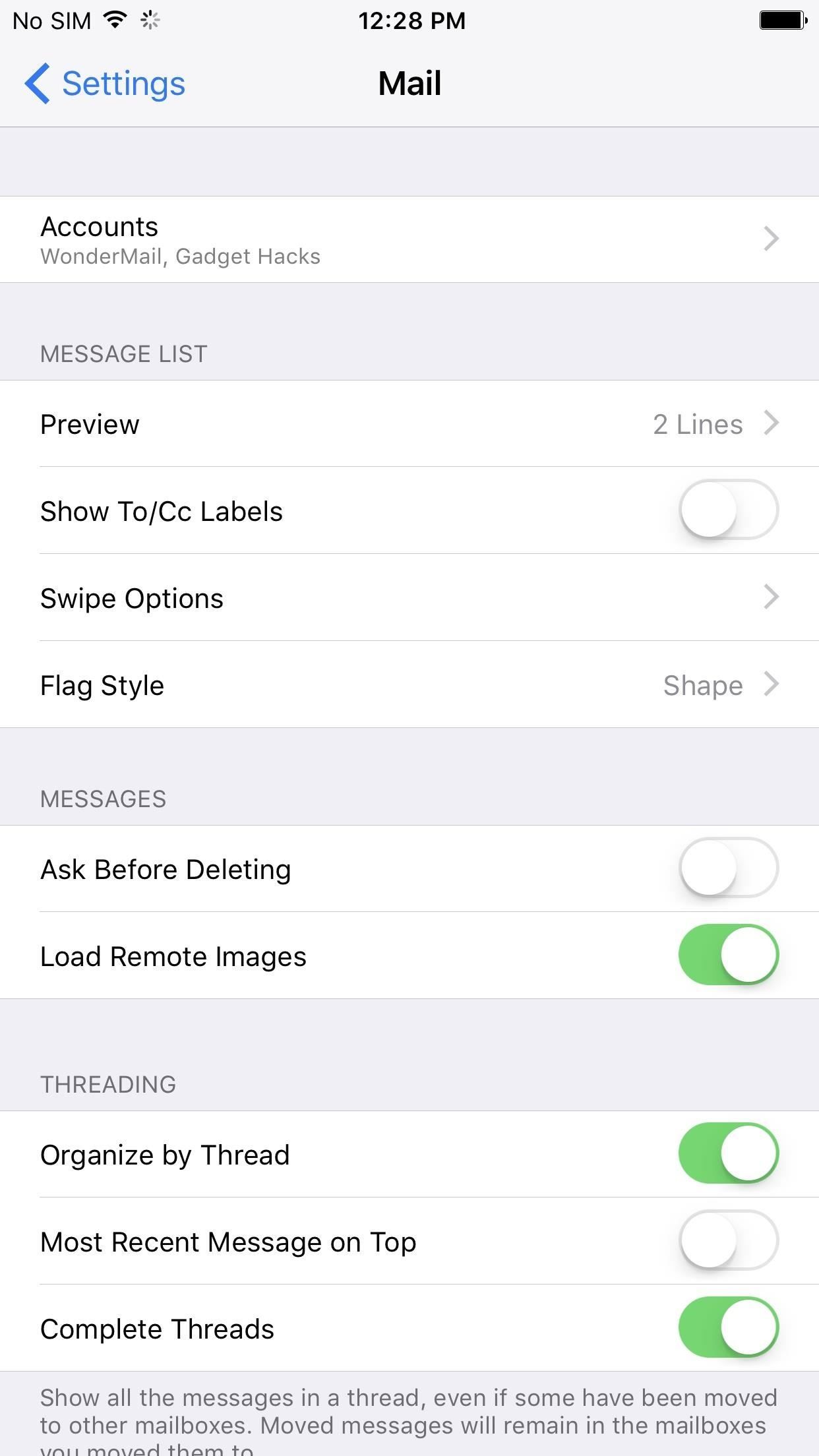819x1456 pixels.
Task: Open Preview lines setting
Action: pyautogui.click(x=409, y=424)
